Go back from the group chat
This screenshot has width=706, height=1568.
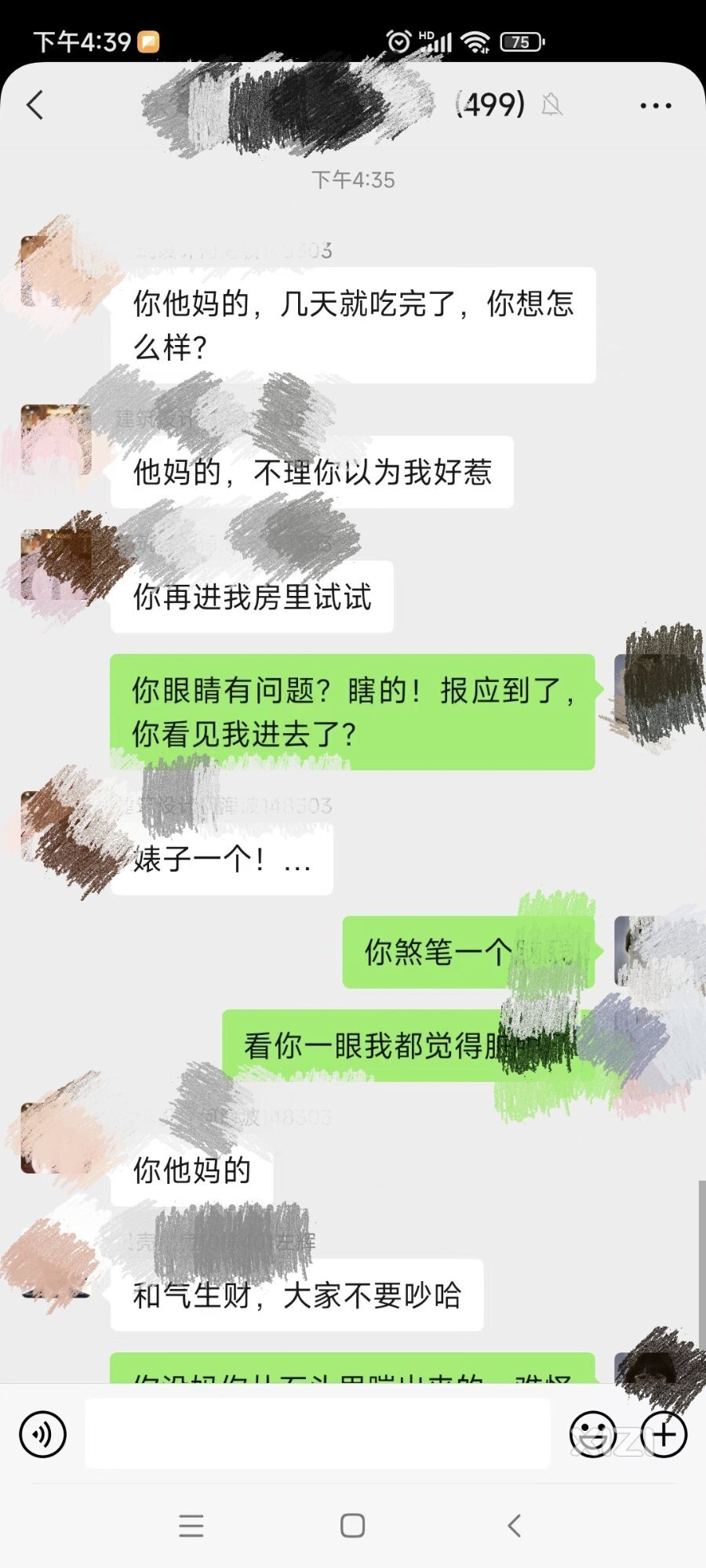[x=35, y=105]
